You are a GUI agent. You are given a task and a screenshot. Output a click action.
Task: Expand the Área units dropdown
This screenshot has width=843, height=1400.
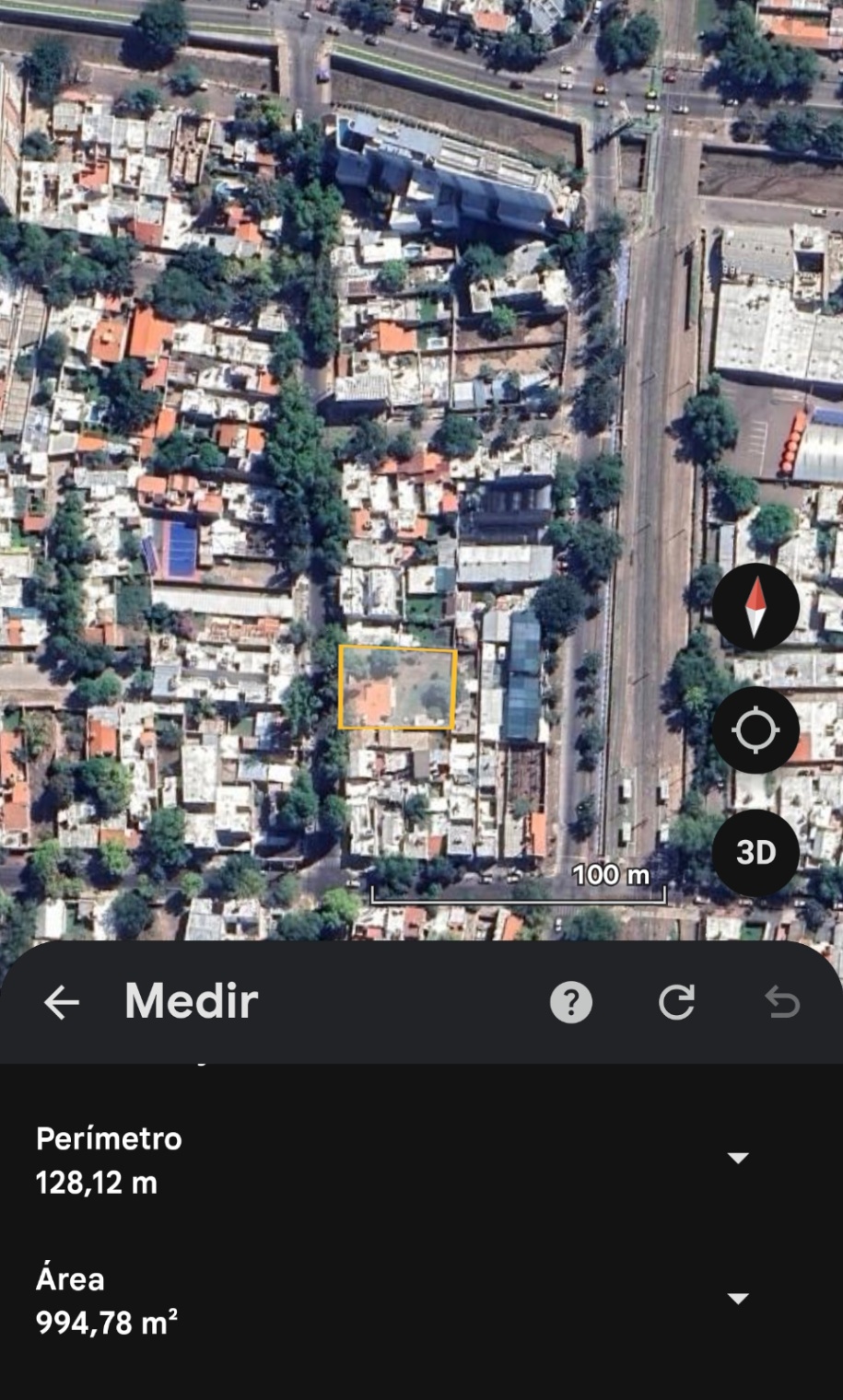point(736,1297)
